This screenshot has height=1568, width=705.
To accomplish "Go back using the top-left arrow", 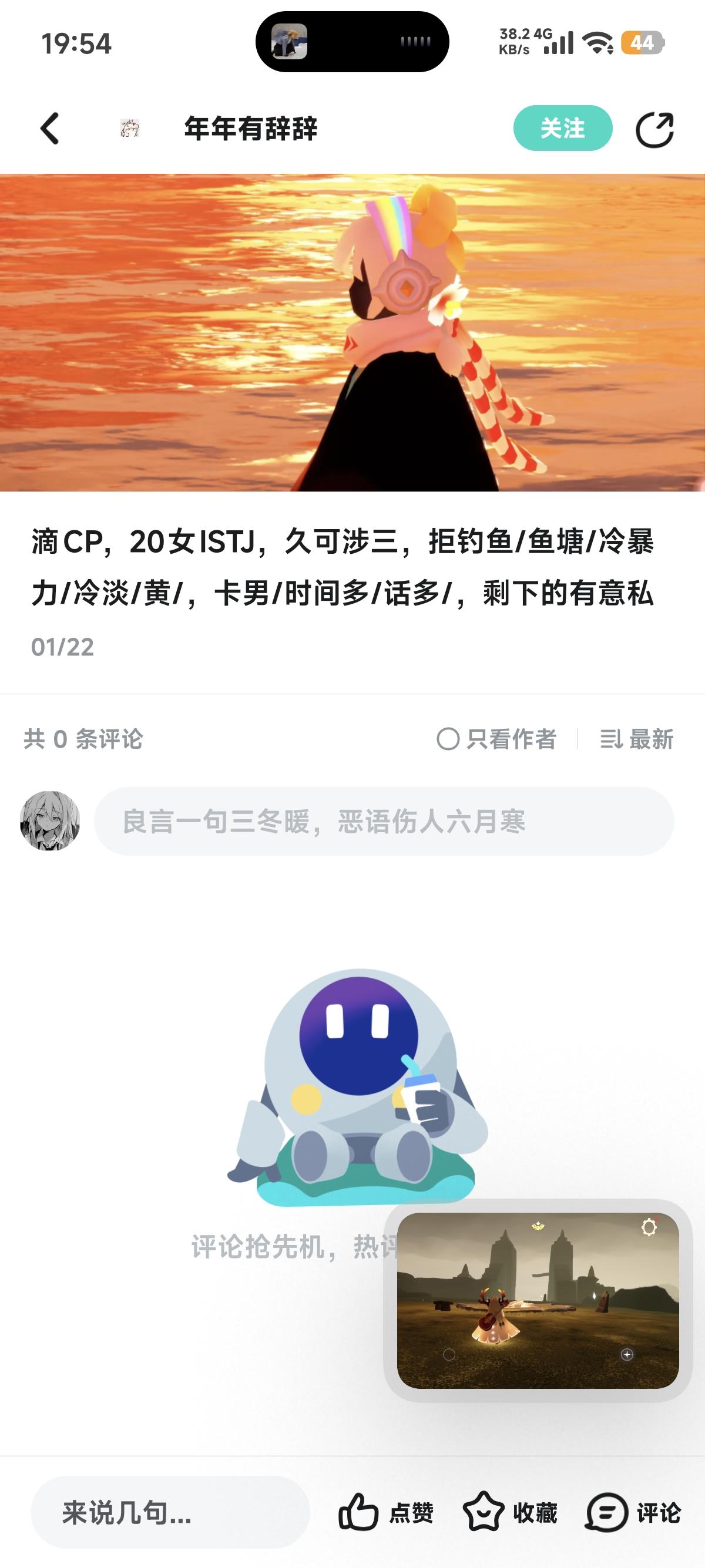I will (50, 129).
